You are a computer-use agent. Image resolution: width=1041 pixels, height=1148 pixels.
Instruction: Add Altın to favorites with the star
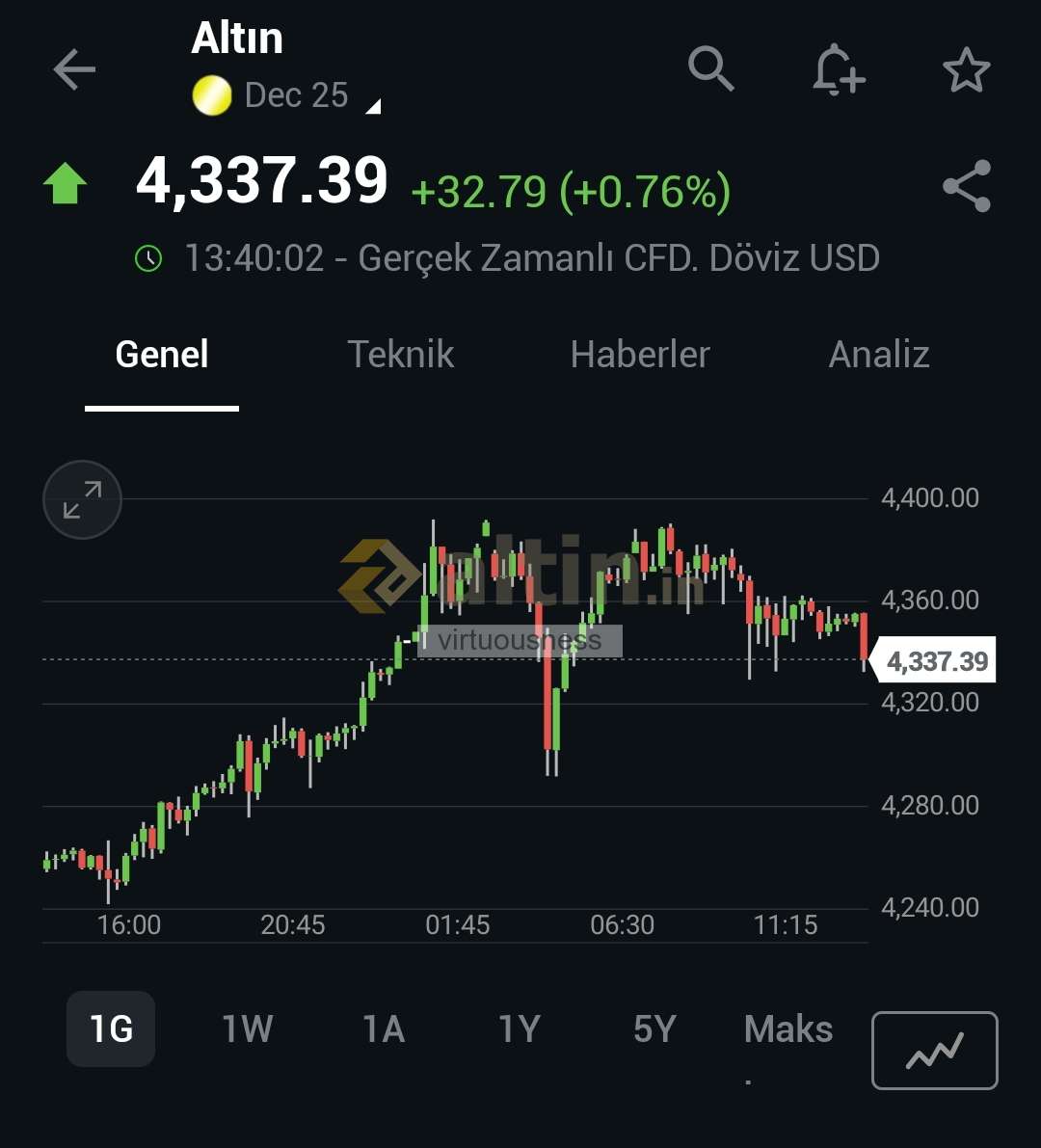966,70
